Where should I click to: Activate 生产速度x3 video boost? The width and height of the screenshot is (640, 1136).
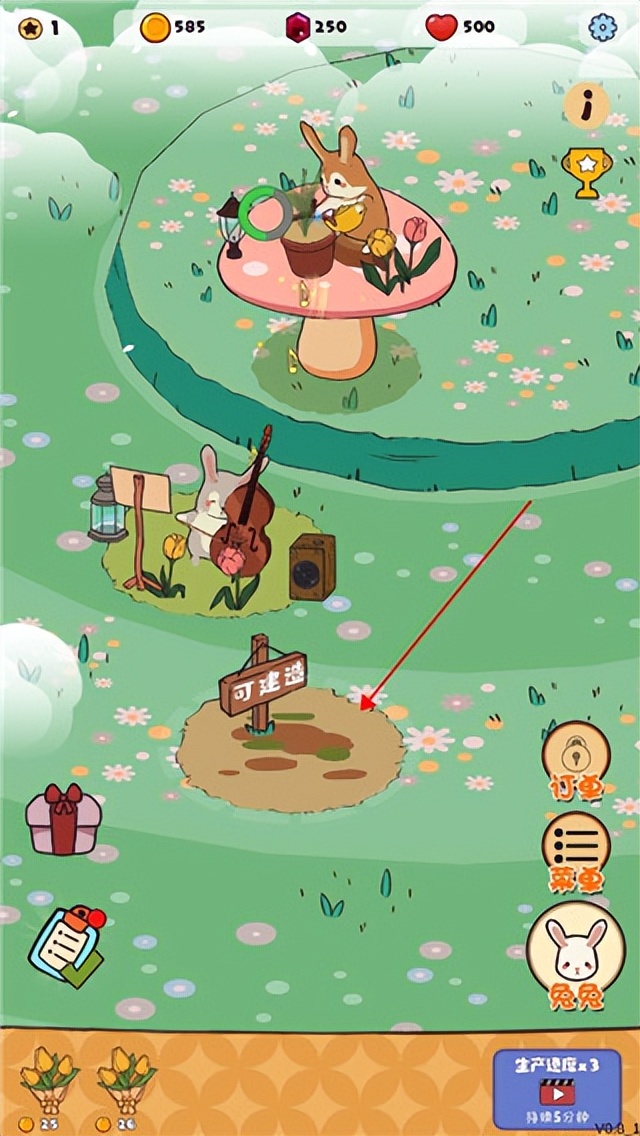pyautogui.click(x=556, y=1088)
